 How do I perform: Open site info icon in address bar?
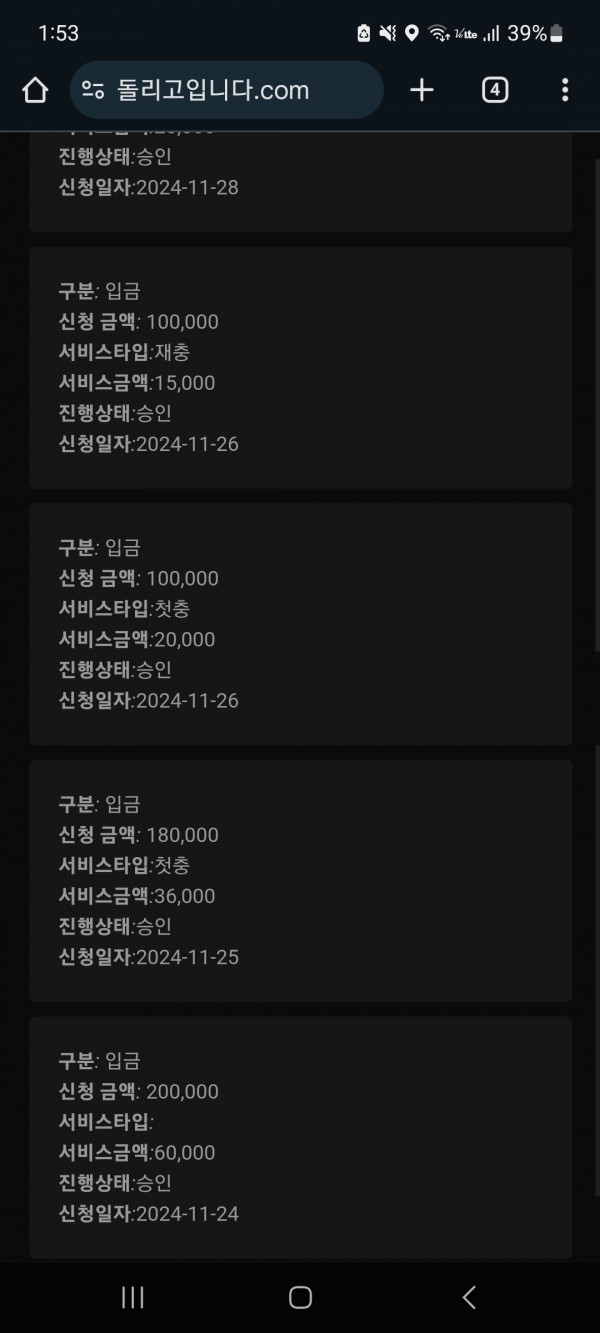coord(93,90)
